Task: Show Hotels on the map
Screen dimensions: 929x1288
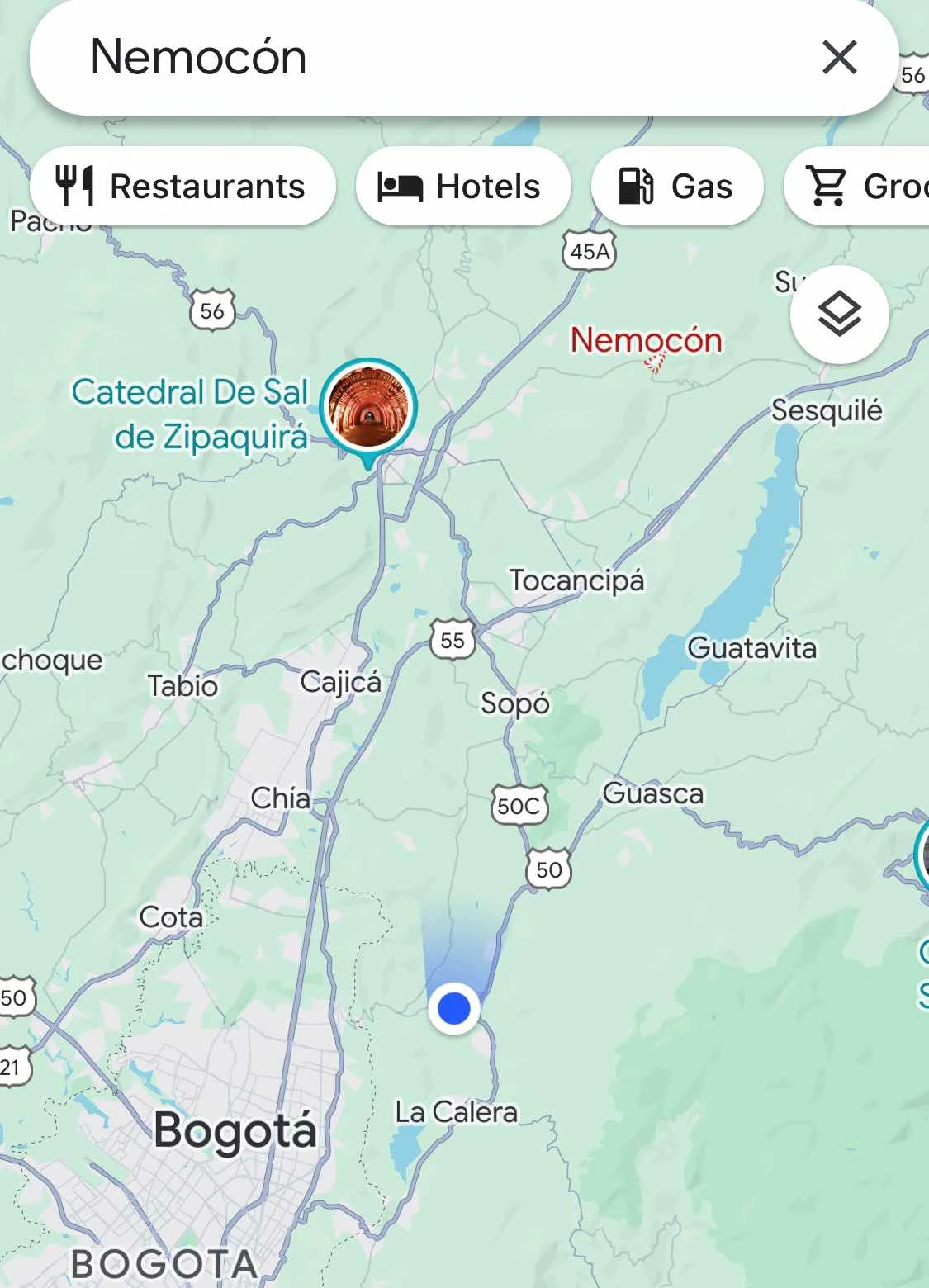Action: pos(462,187)
